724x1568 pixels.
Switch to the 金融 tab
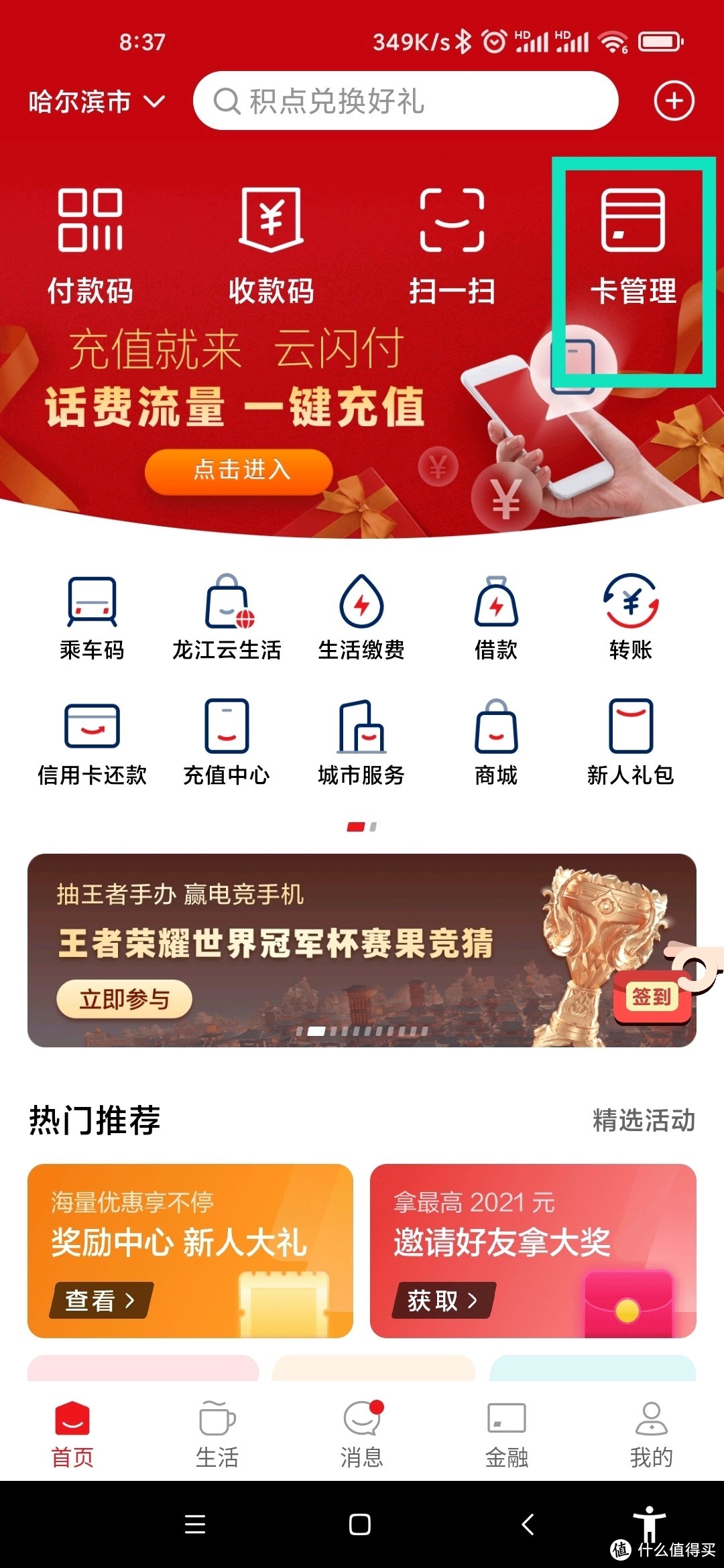coord(507,1435)
